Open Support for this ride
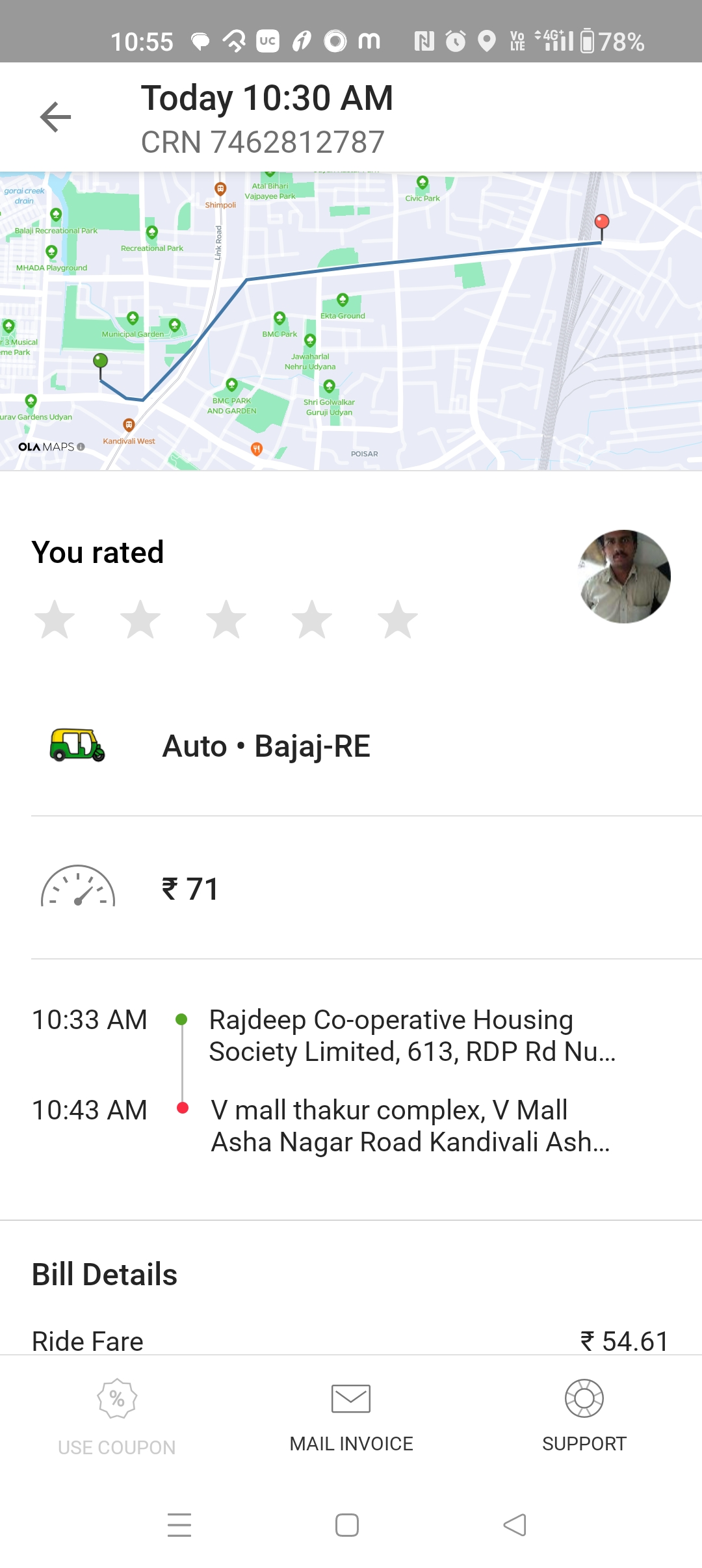This screenshot has height=1568, width=702. (584, 1416)
